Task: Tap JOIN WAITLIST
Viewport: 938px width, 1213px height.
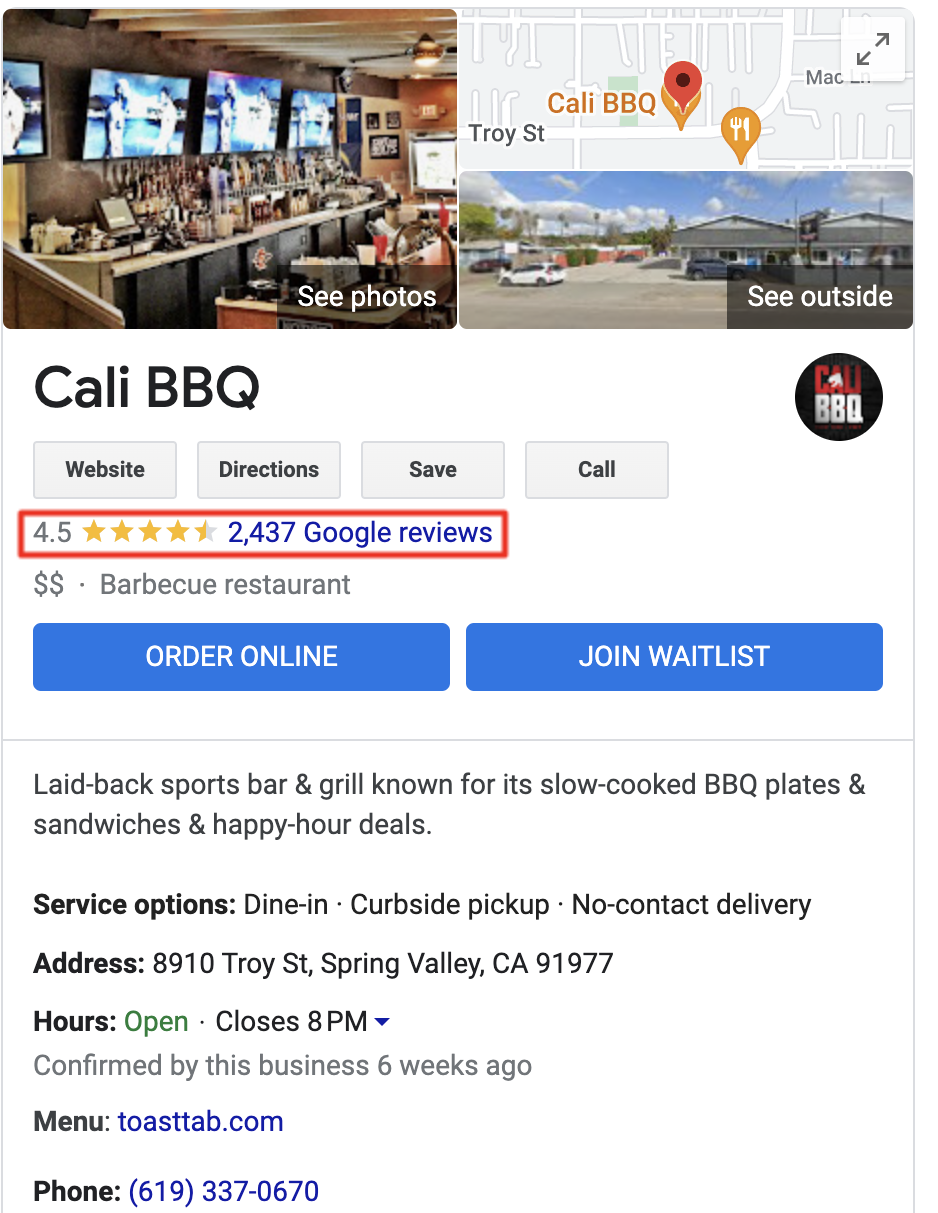Action: click(674, 656)
